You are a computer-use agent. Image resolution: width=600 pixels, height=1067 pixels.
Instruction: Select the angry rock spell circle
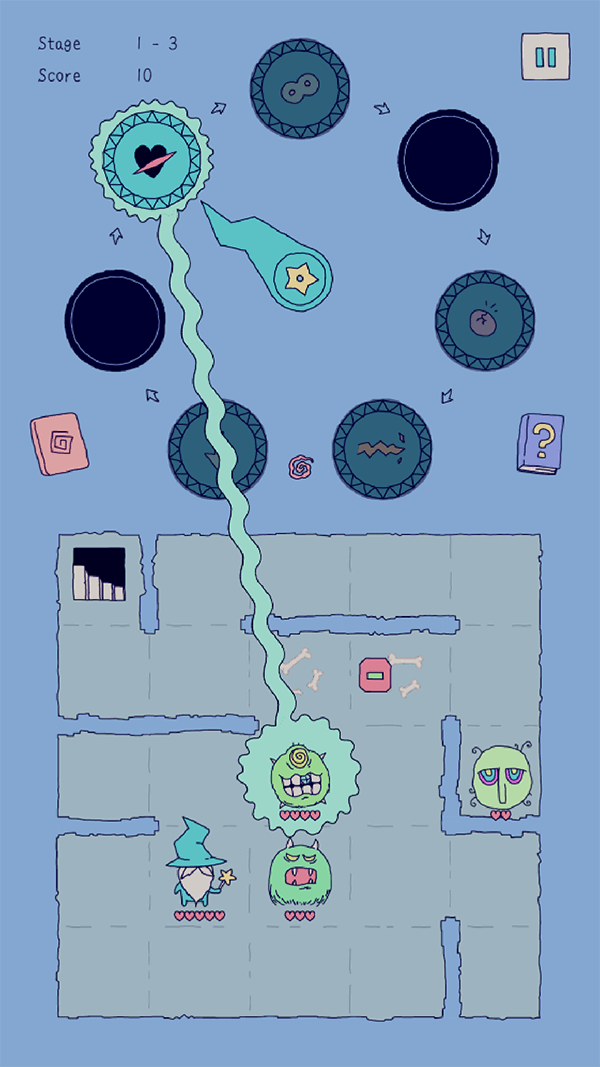click(485, 321)
